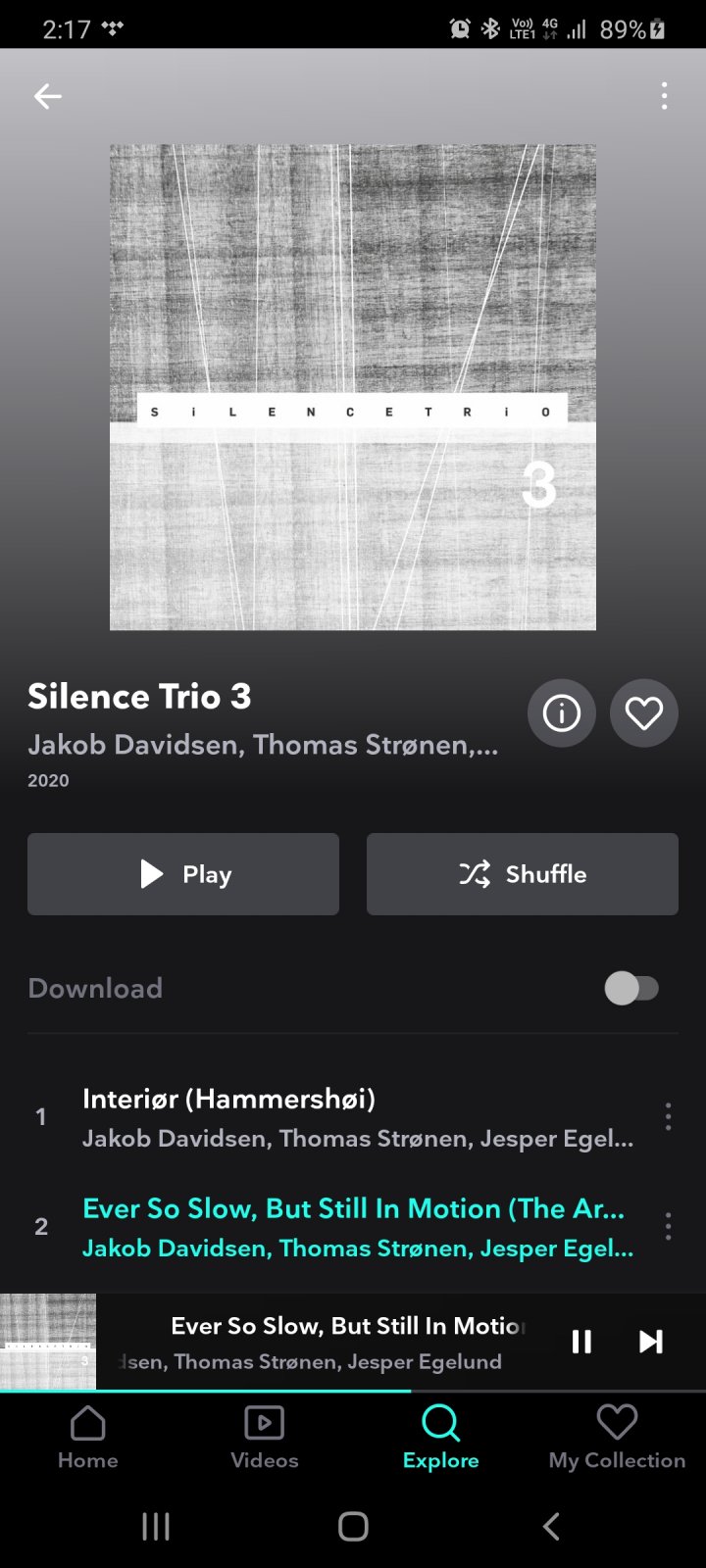This screenshot has width=706, height=1568.
Task: Go to My Collection tab
Action: click(617, 1437)
